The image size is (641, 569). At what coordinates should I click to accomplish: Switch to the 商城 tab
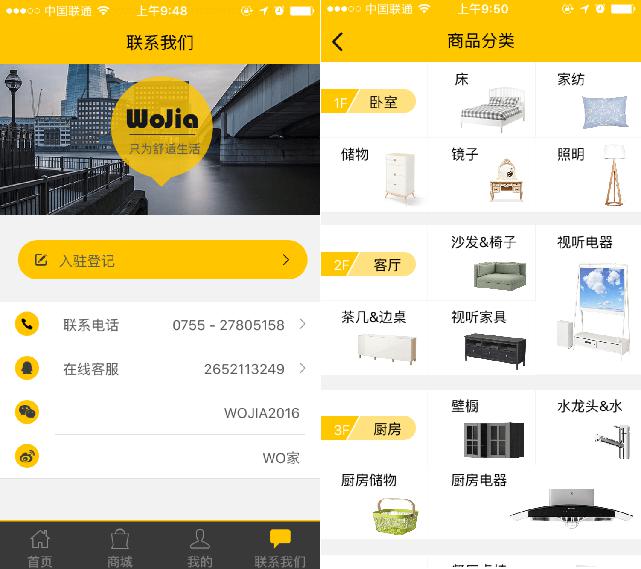coord(120,547)
